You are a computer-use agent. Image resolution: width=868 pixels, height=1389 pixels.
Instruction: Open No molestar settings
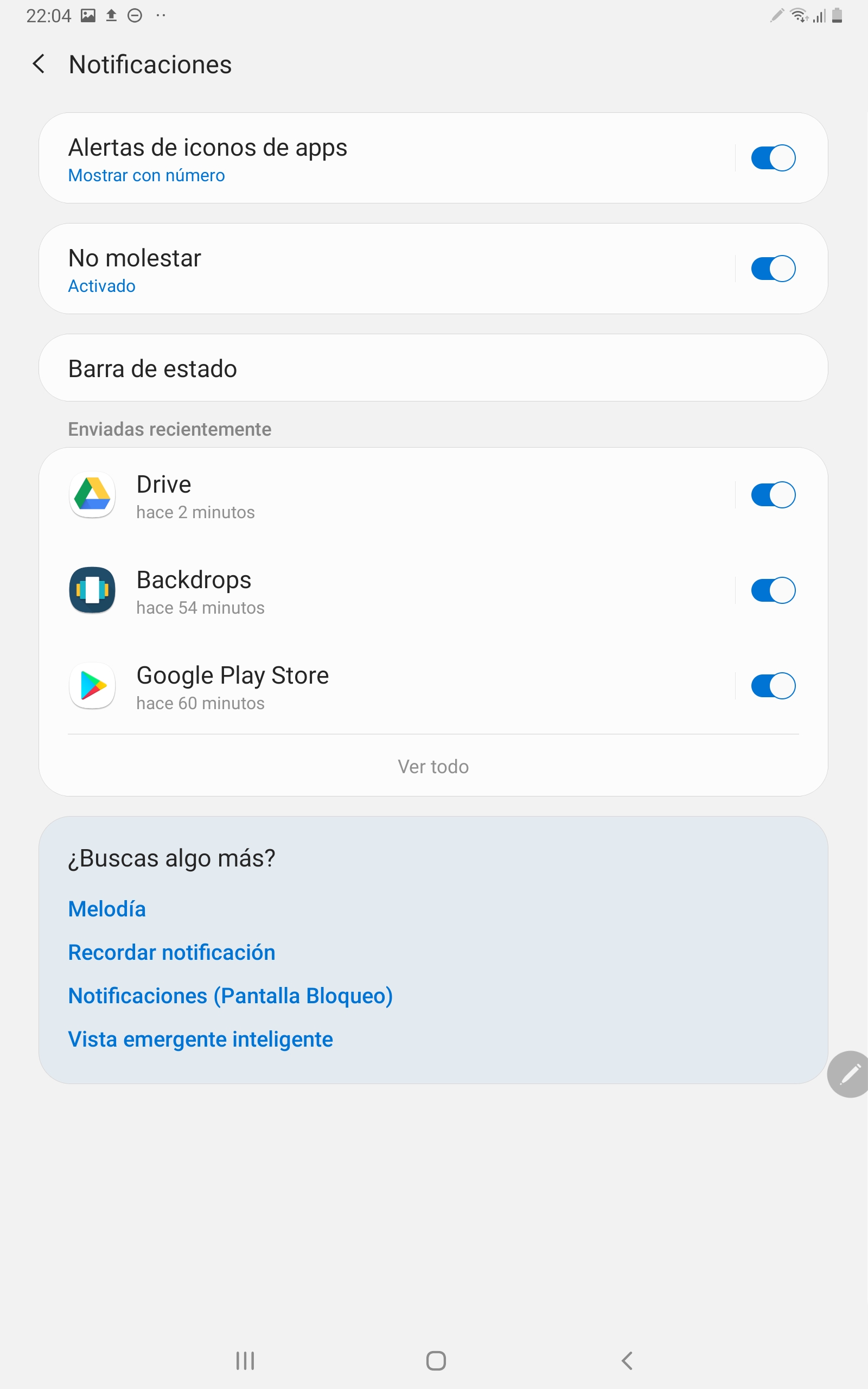[387, 269]
